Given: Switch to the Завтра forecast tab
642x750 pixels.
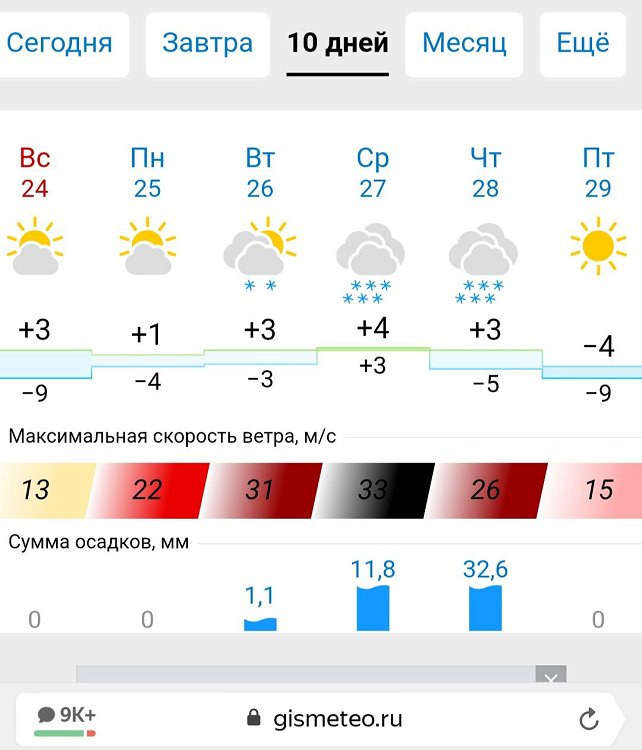Looking at the screenshot, I should tap(208, 44).
